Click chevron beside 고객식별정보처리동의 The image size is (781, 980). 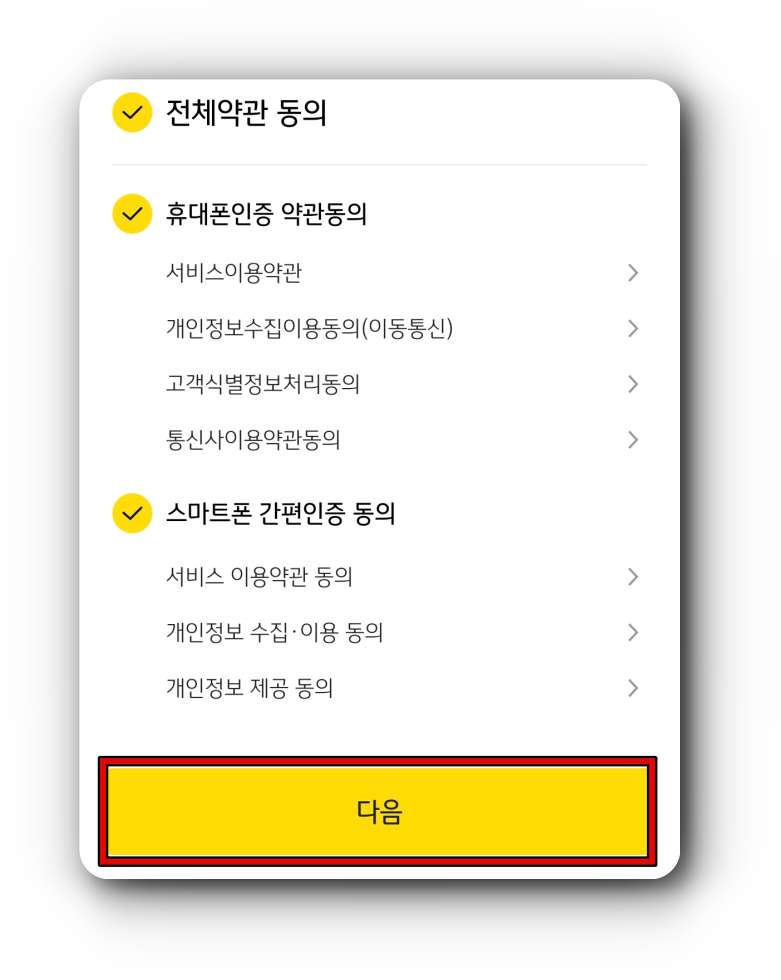click(633, 384)
